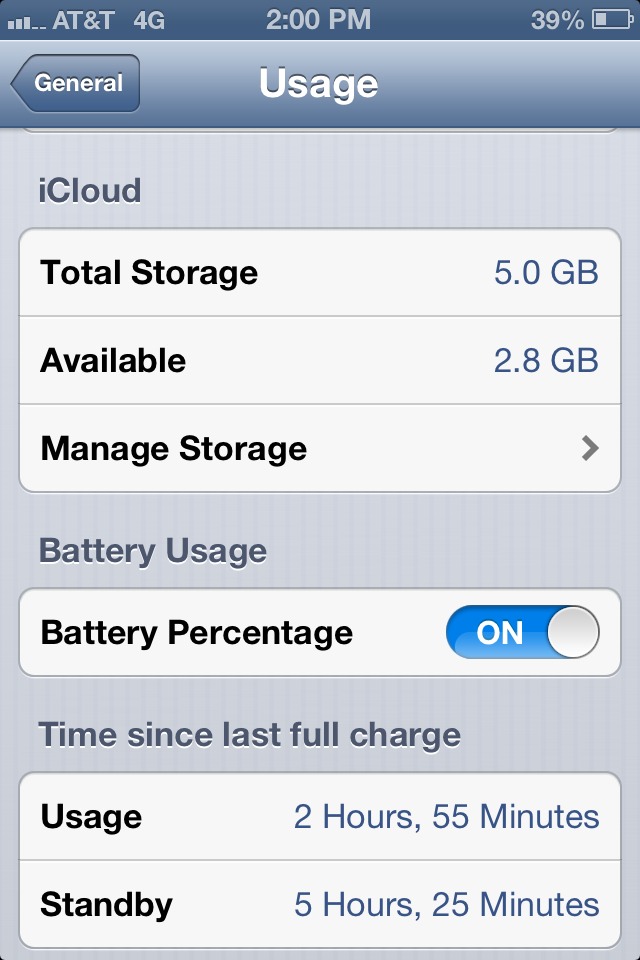Go back to General settings
This screenshot has width=640, height=960.
point(76,84)
